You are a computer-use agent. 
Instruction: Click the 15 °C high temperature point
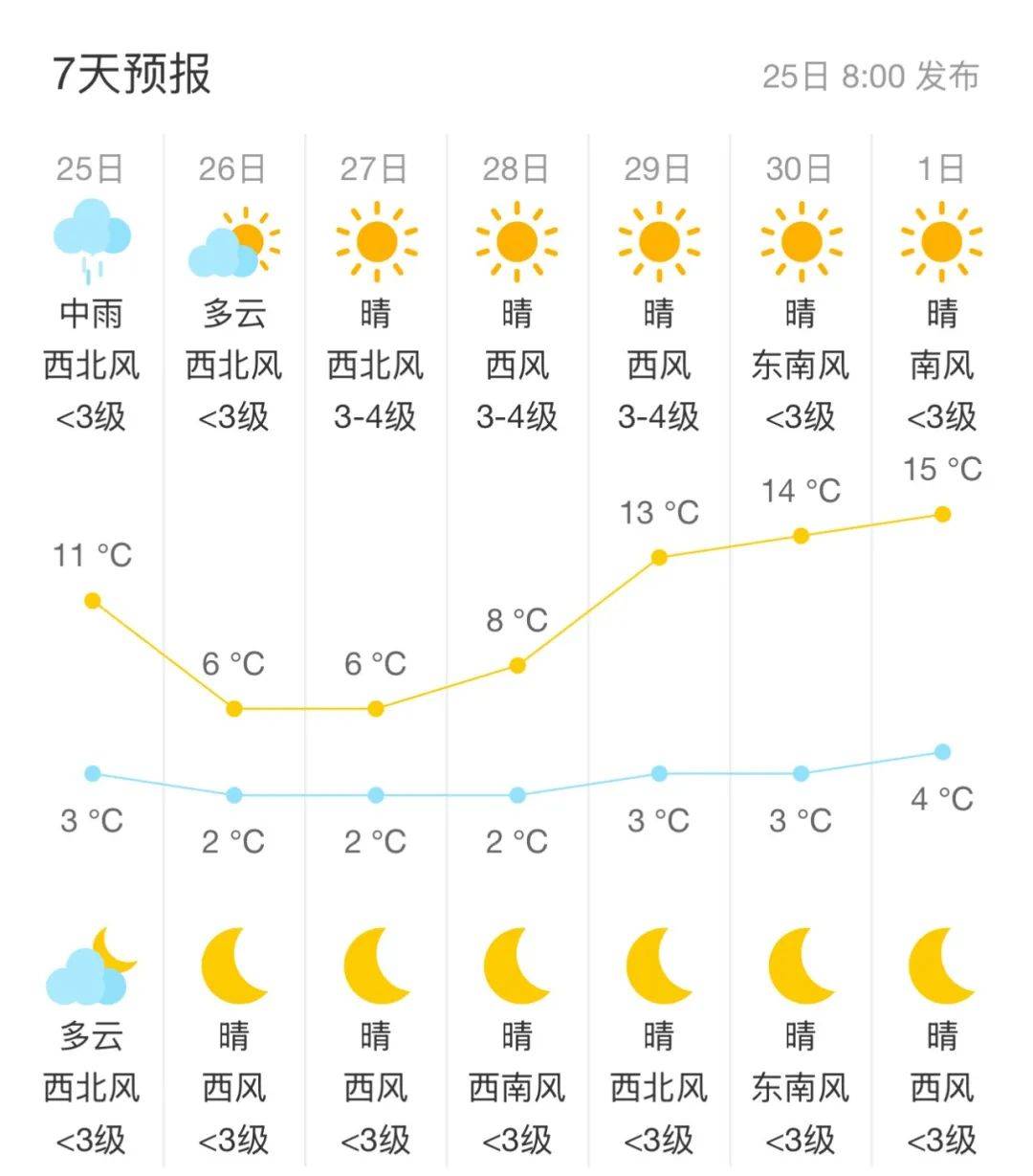coord(941,513)
